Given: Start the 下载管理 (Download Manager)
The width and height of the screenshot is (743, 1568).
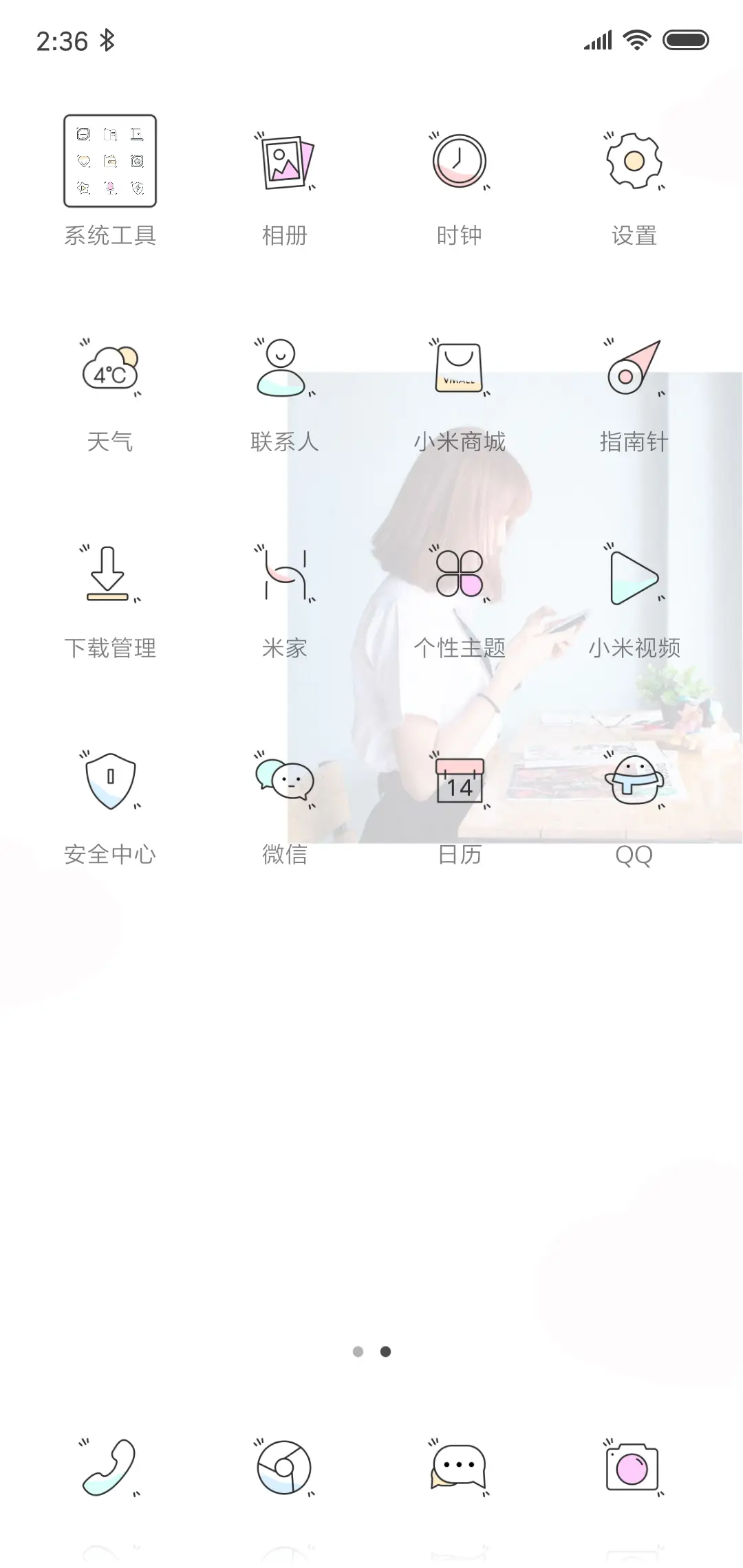Looking at the screenshot, I should click(x=109, y=578).
